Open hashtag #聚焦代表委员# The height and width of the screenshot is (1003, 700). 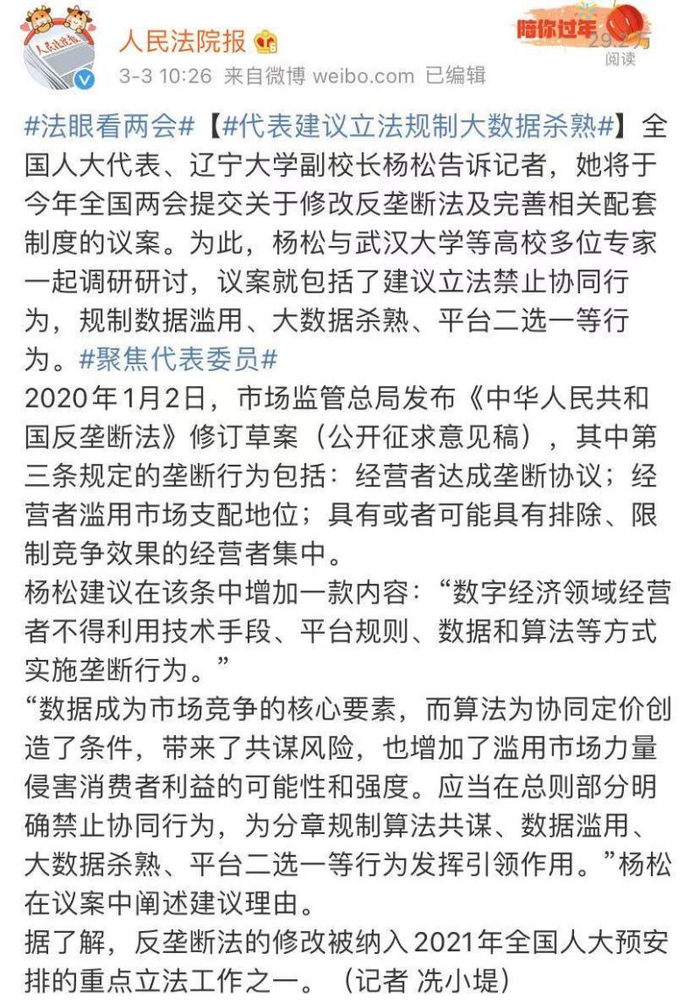pos(178,360)
